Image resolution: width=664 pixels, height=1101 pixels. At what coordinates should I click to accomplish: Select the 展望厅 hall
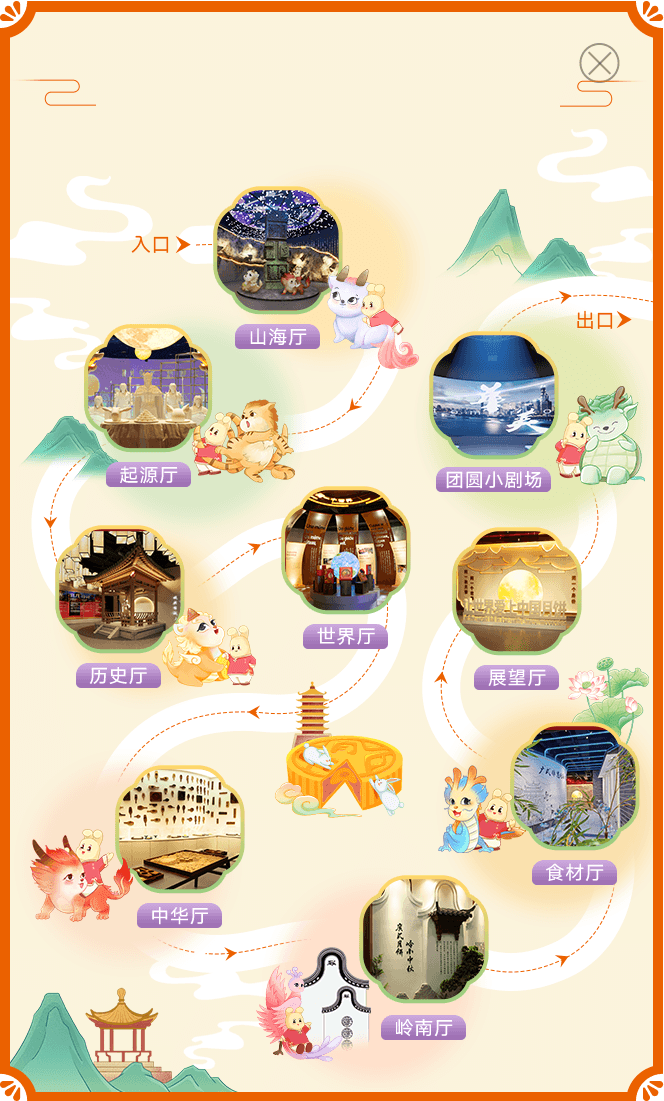point(516,592)
